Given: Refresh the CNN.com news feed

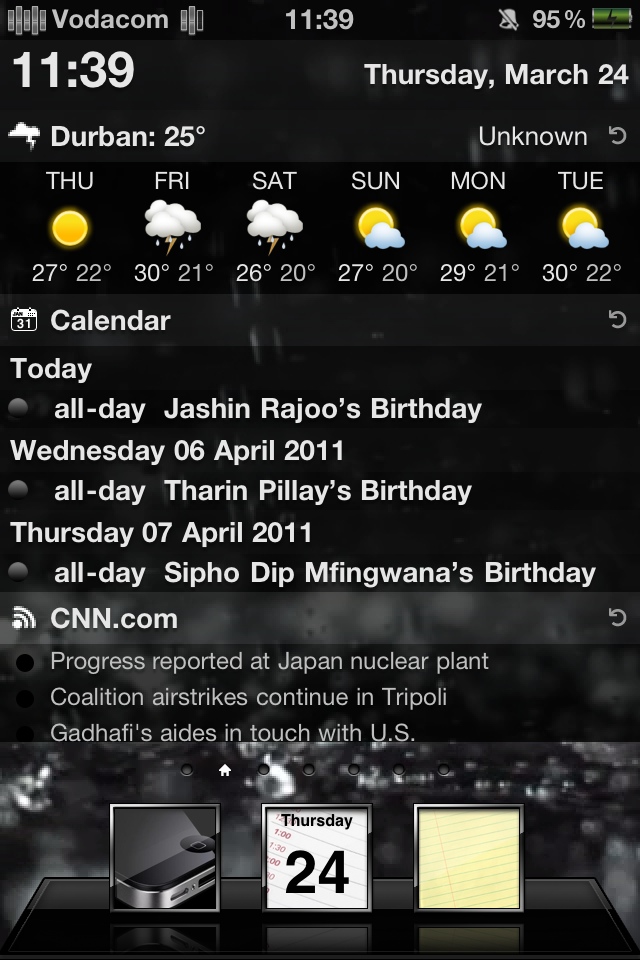Looking at the screenshot, I should click(617, 617).
